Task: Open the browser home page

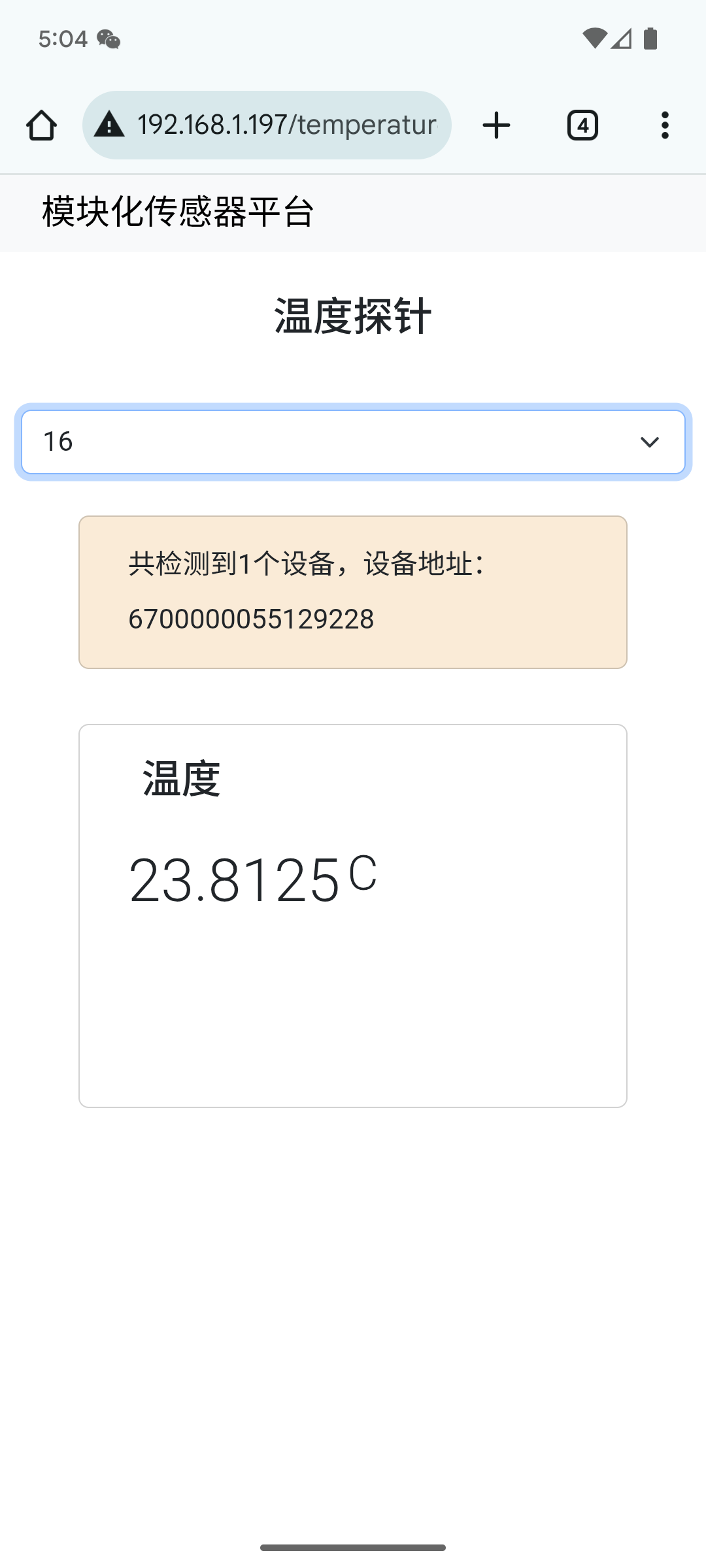Action: tap(41, 125)
